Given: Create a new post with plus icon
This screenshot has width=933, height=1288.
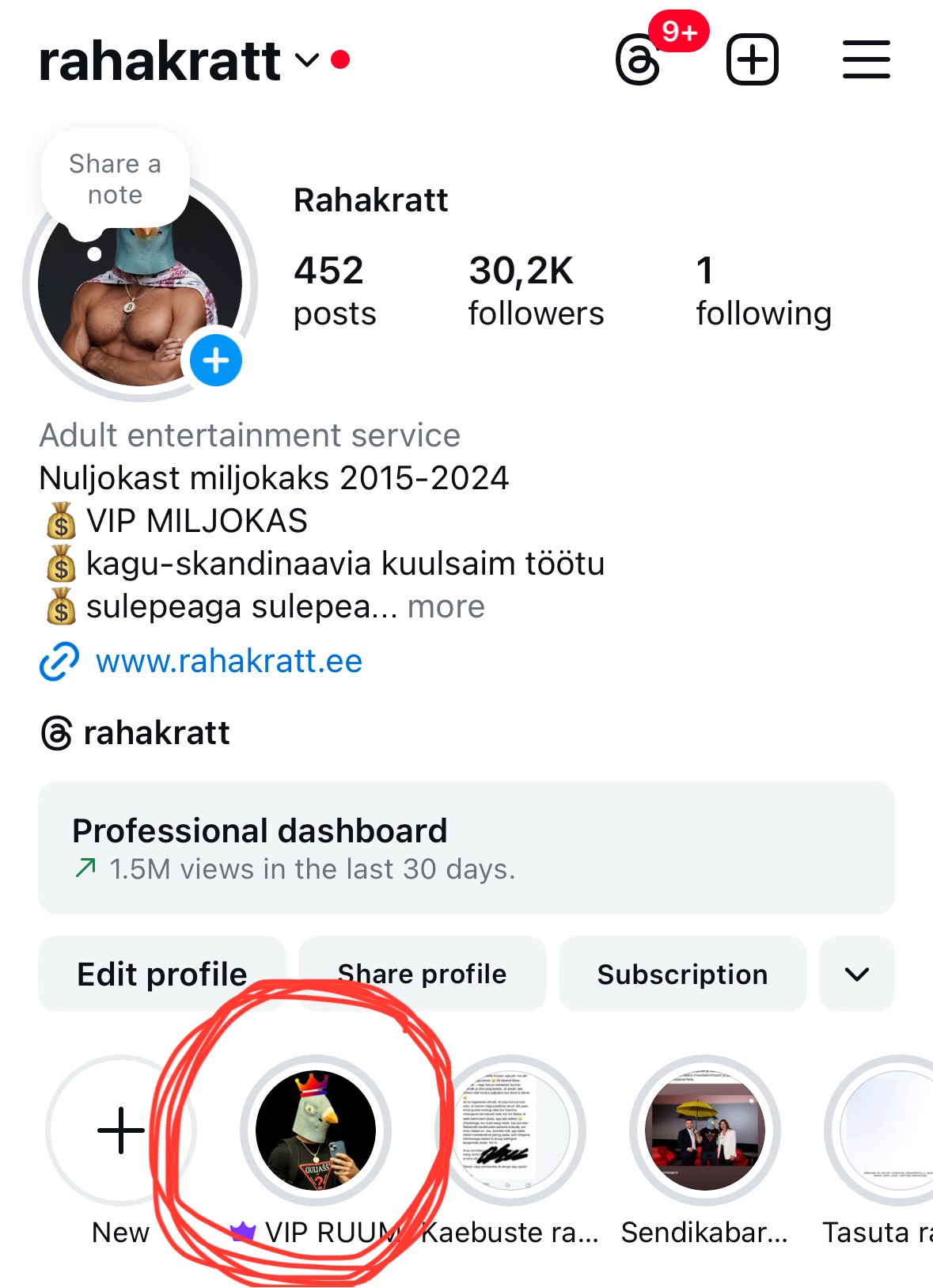Looking at the screenshot, I should click(x=752, y=60).
